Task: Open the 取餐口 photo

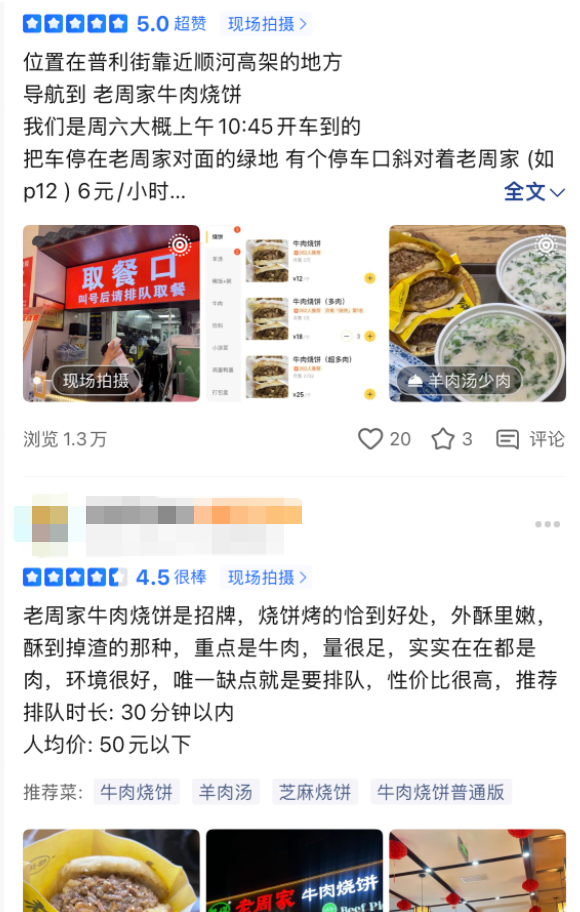Action: (111, 313)
